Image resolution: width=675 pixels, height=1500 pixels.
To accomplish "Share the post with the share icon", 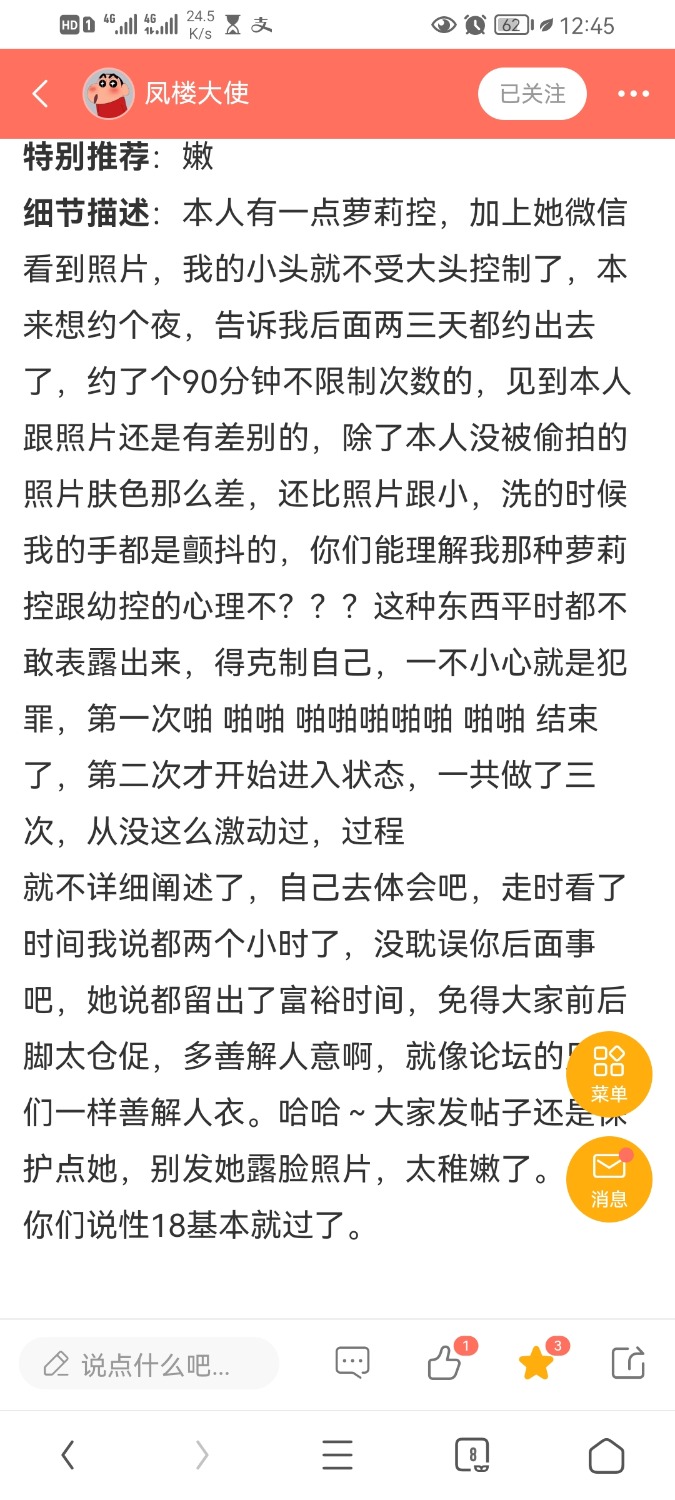I will coord(628,1362).
